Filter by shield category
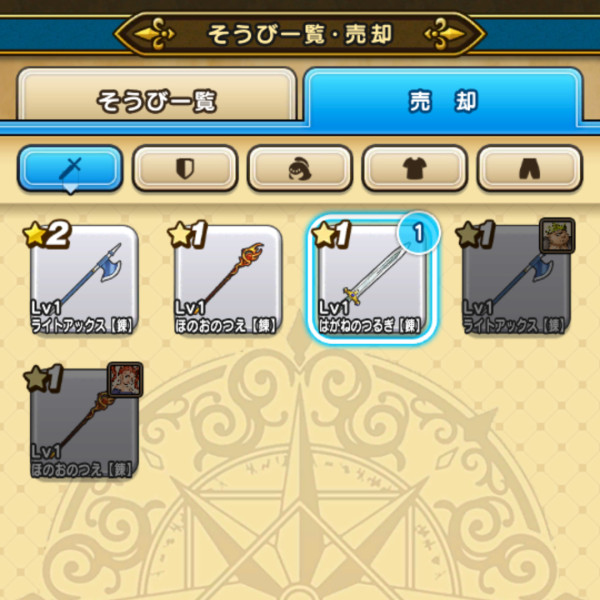This screenshot has height=600, width=600. (185, 169)
